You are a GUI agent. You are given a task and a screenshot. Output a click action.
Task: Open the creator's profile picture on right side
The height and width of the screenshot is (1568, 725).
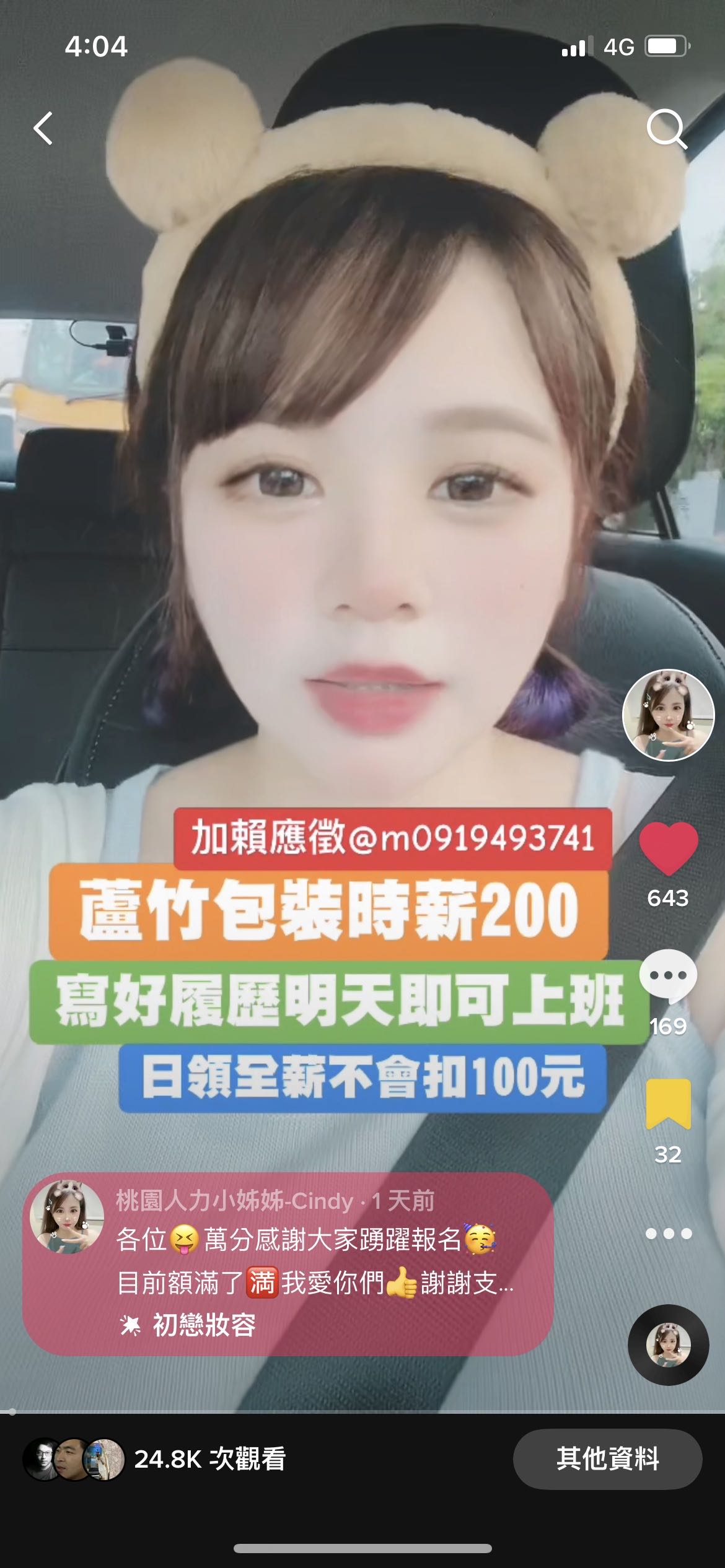pos(668,715)
